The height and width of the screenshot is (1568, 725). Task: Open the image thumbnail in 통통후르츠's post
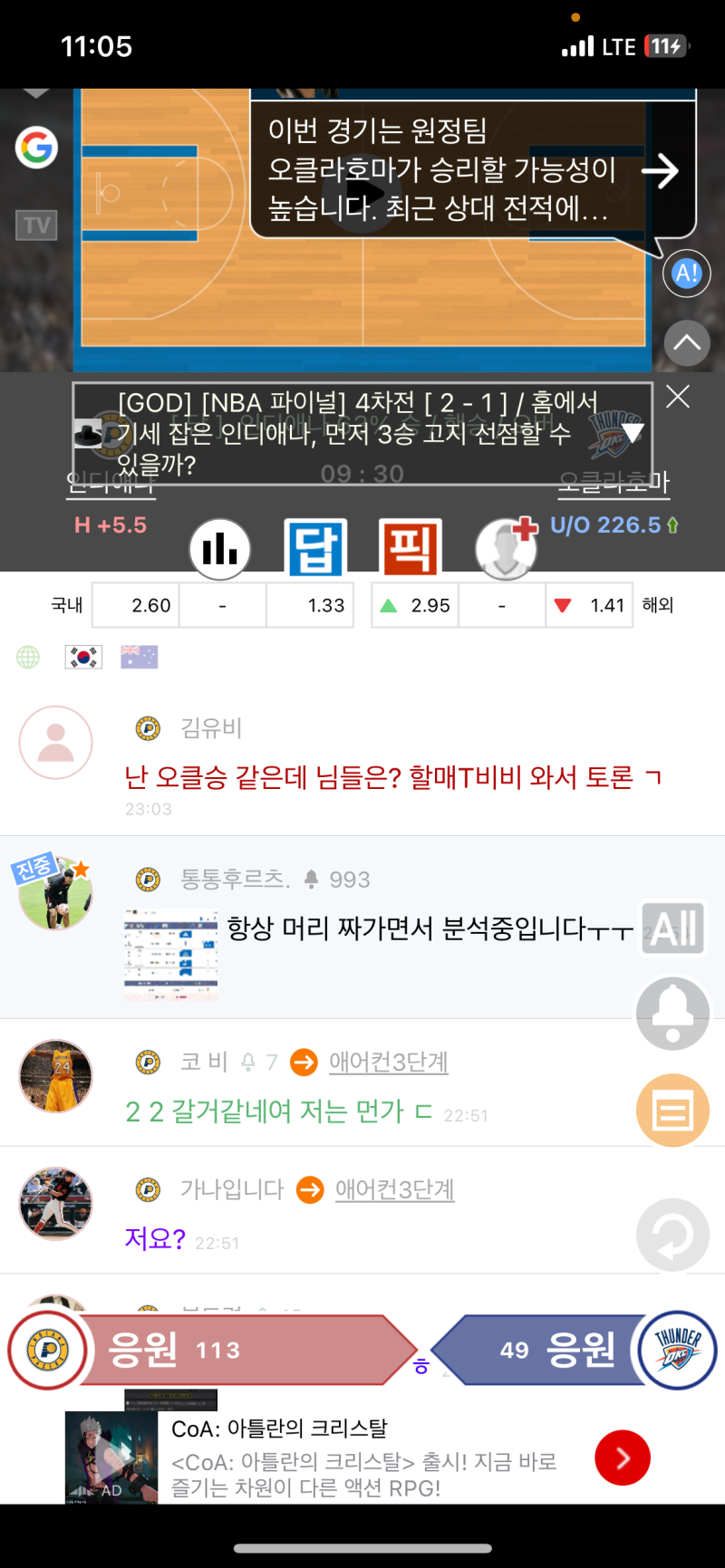[x=171, y=956]
